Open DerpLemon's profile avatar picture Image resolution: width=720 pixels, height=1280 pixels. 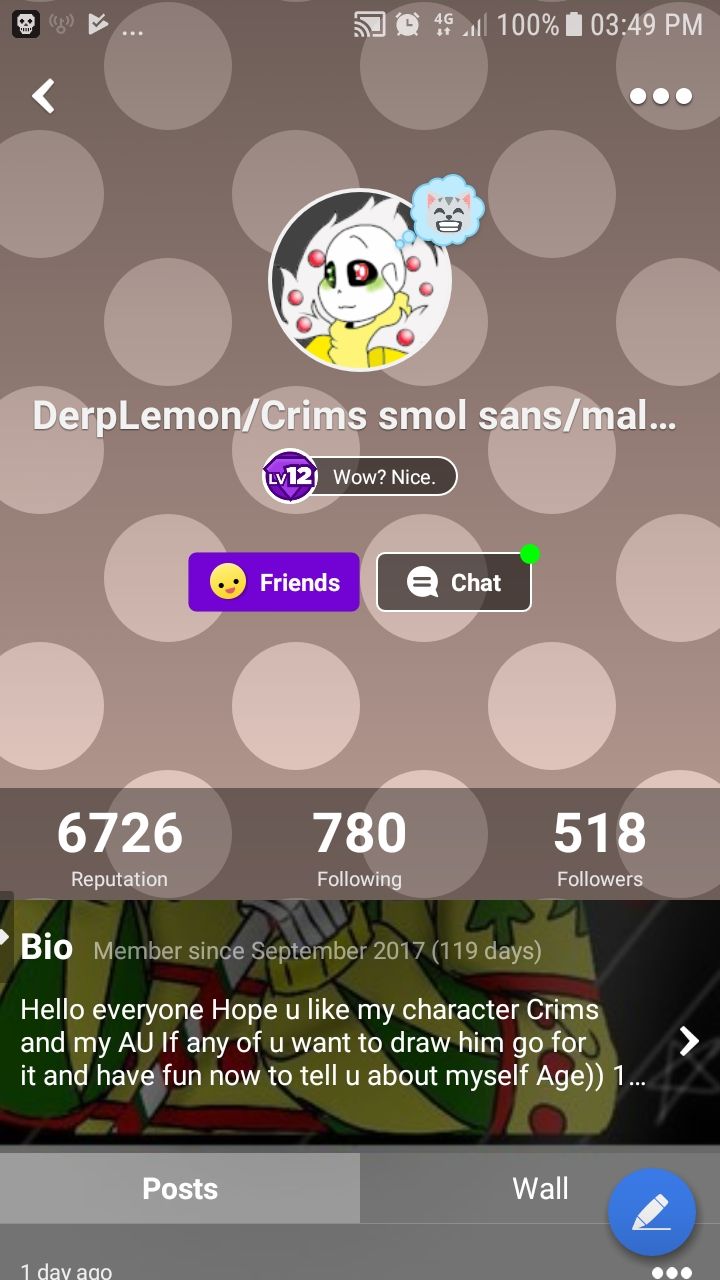click(x=360, y=279)
